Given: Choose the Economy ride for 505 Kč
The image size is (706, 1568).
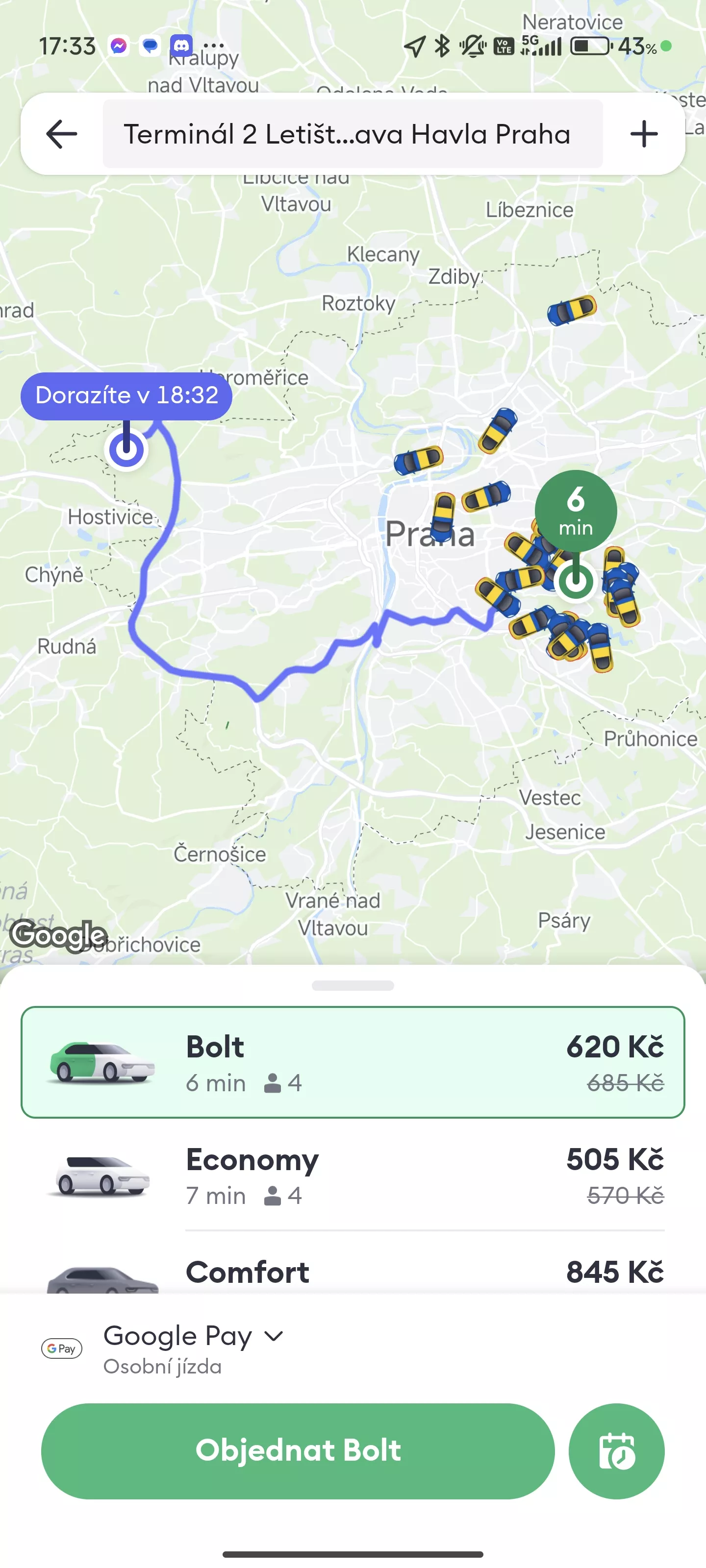Looking at the screenshot, I should click(x=353, y=1176).
